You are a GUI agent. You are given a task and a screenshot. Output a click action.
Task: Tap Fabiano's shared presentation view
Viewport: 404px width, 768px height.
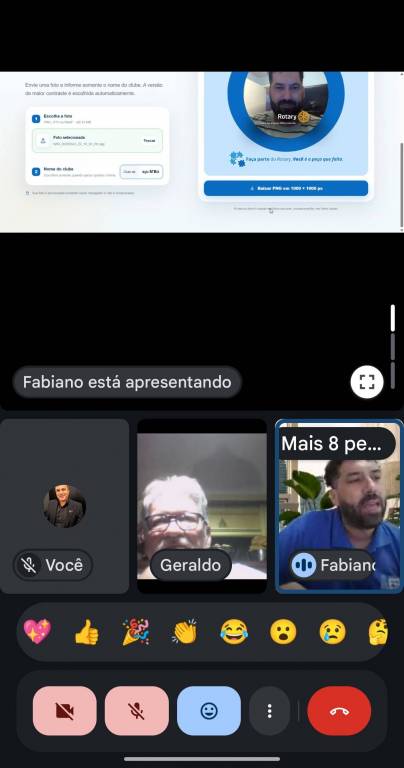(x=202, y=152)
